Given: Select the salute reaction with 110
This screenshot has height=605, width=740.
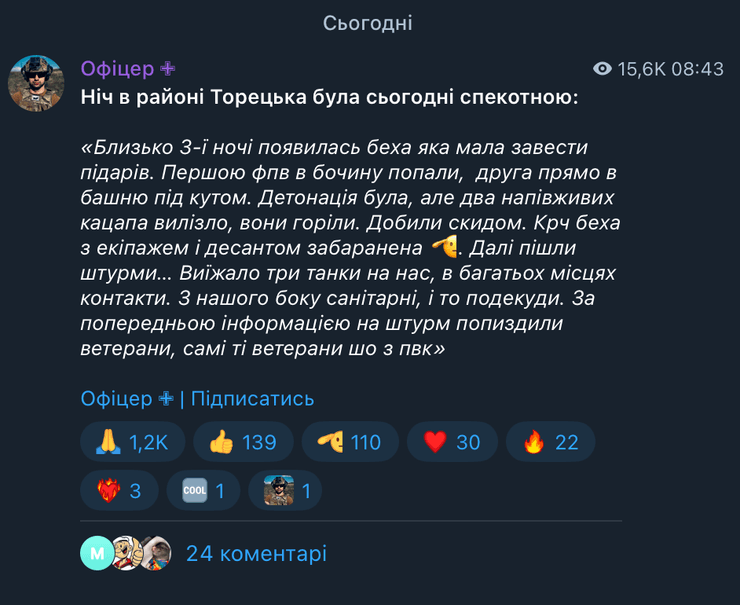Looking at the screenshot, I should (349, 443).
